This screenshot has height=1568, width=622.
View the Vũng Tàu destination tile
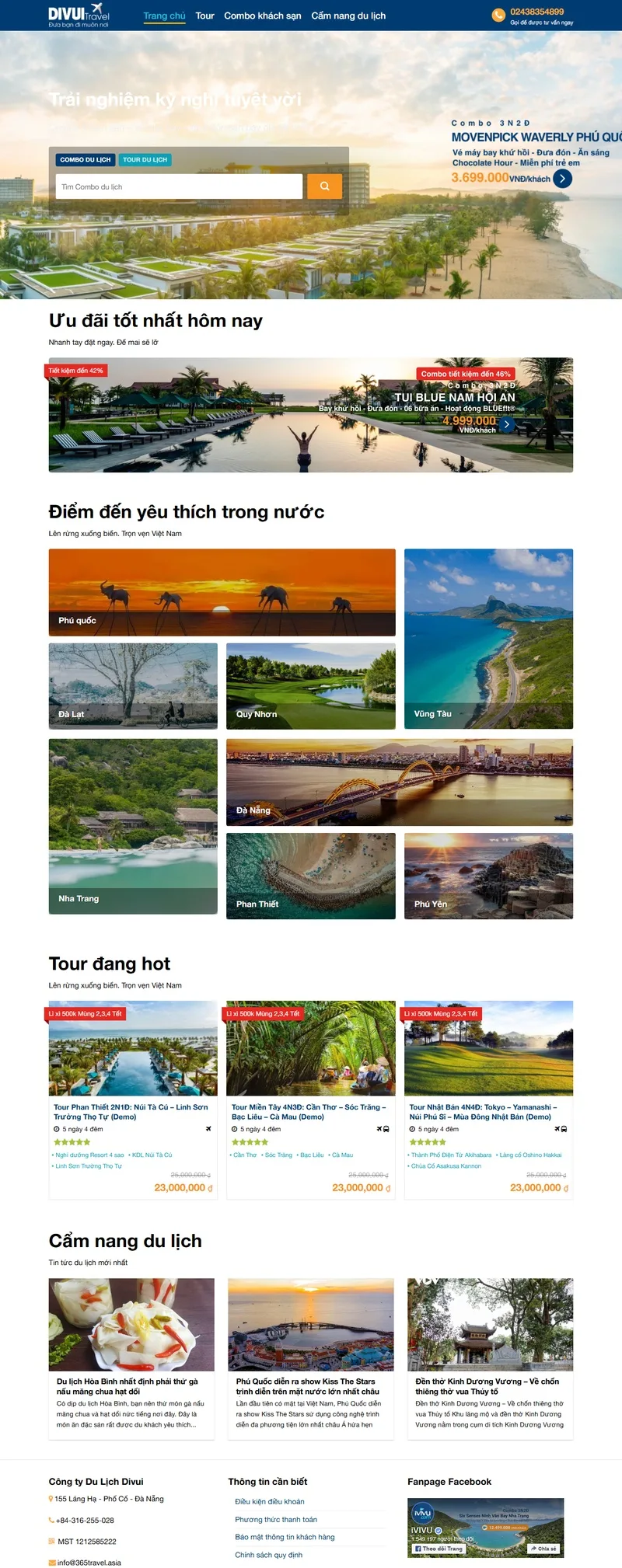pos(488,639)
